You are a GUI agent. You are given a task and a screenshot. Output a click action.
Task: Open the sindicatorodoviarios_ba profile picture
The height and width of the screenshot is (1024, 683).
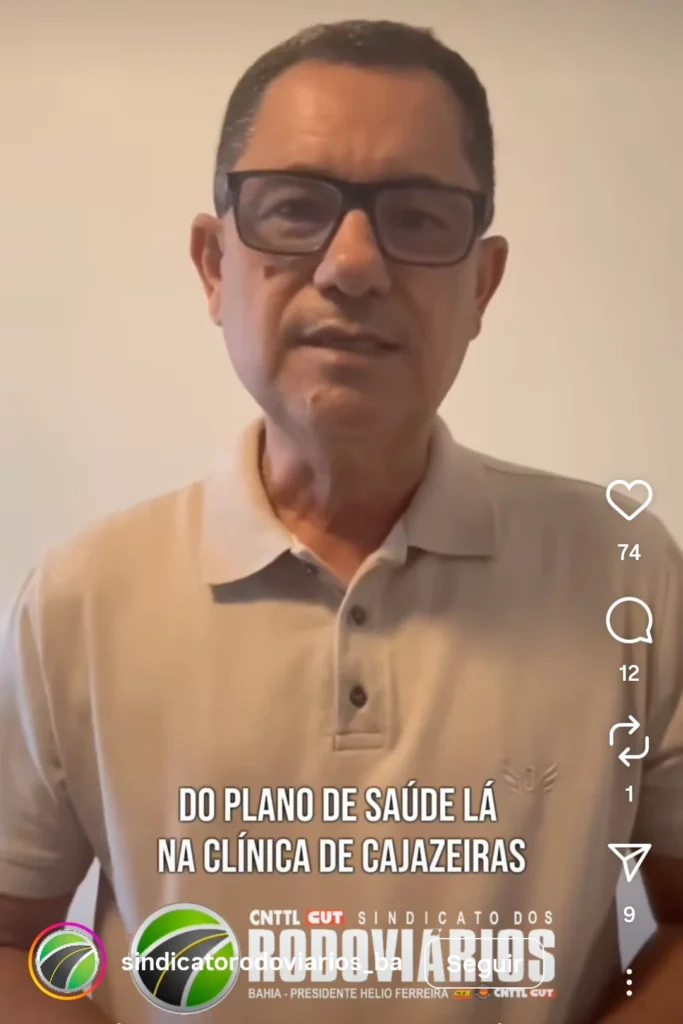point(66,961)
